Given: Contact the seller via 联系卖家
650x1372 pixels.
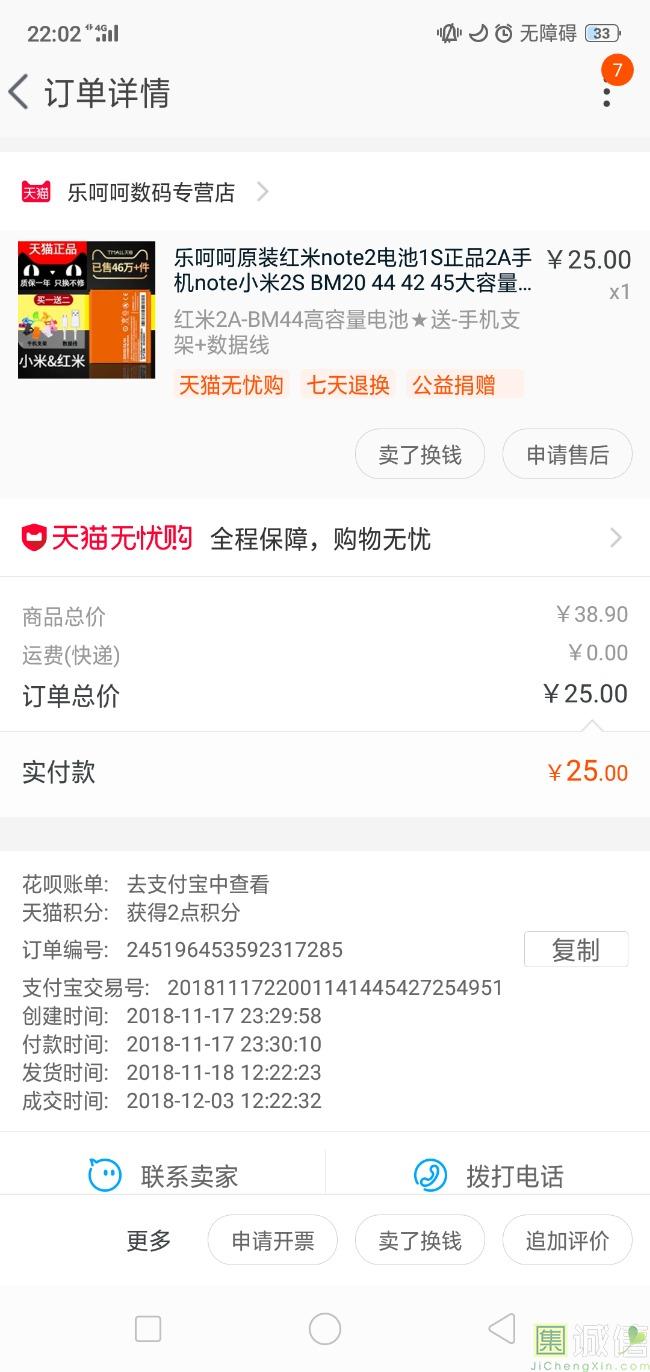Looking at the screenshot, I should pos(163,1175).
